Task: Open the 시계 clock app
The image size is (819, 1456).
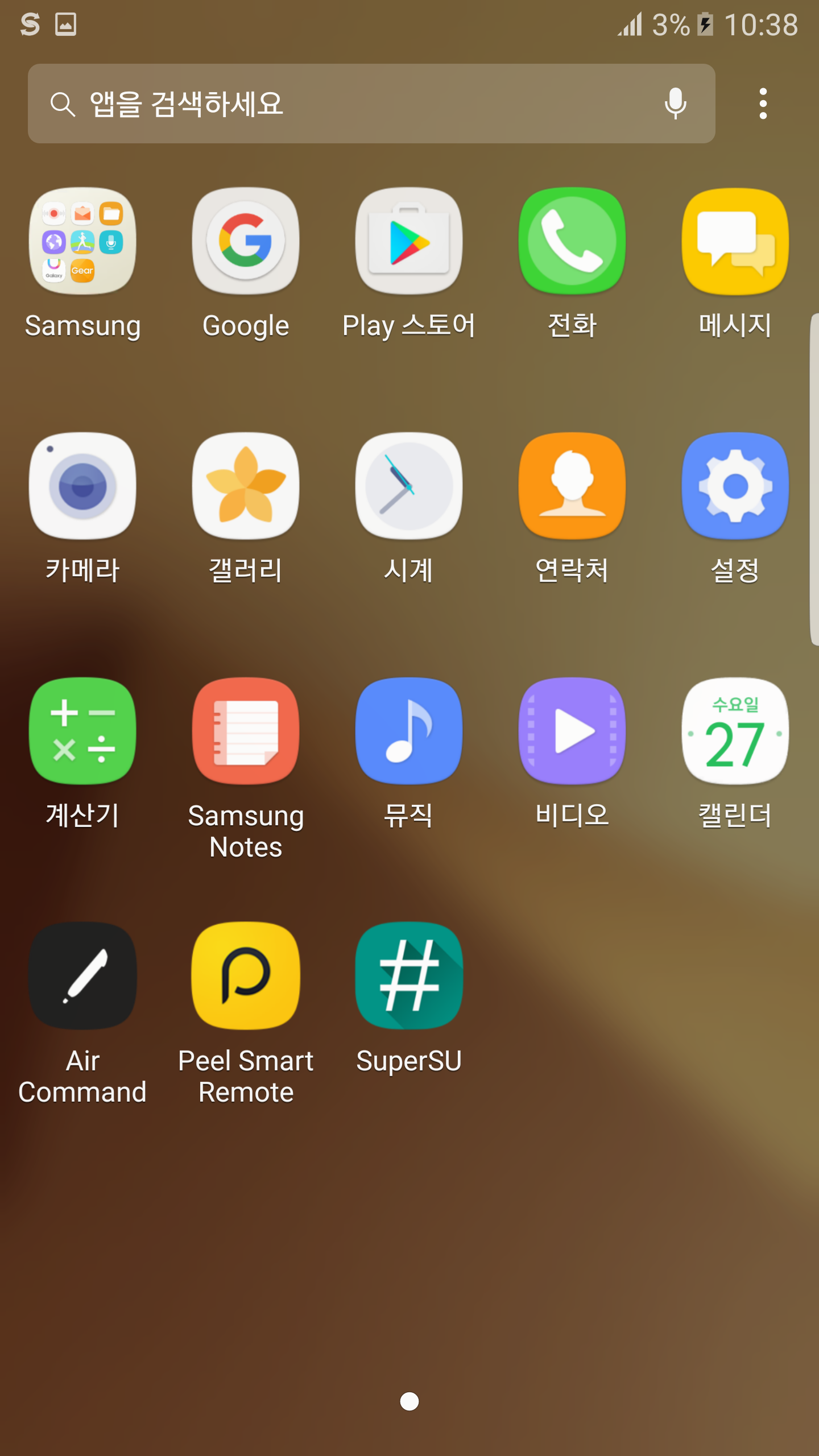Action: 409,486
